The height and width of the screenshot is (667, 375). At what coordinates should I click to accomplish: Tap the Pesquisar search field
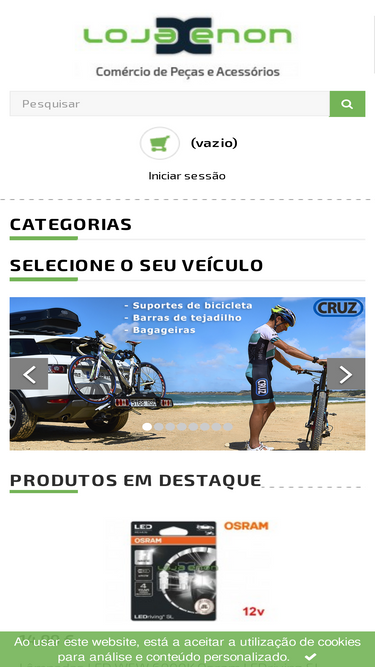point(170,104)
